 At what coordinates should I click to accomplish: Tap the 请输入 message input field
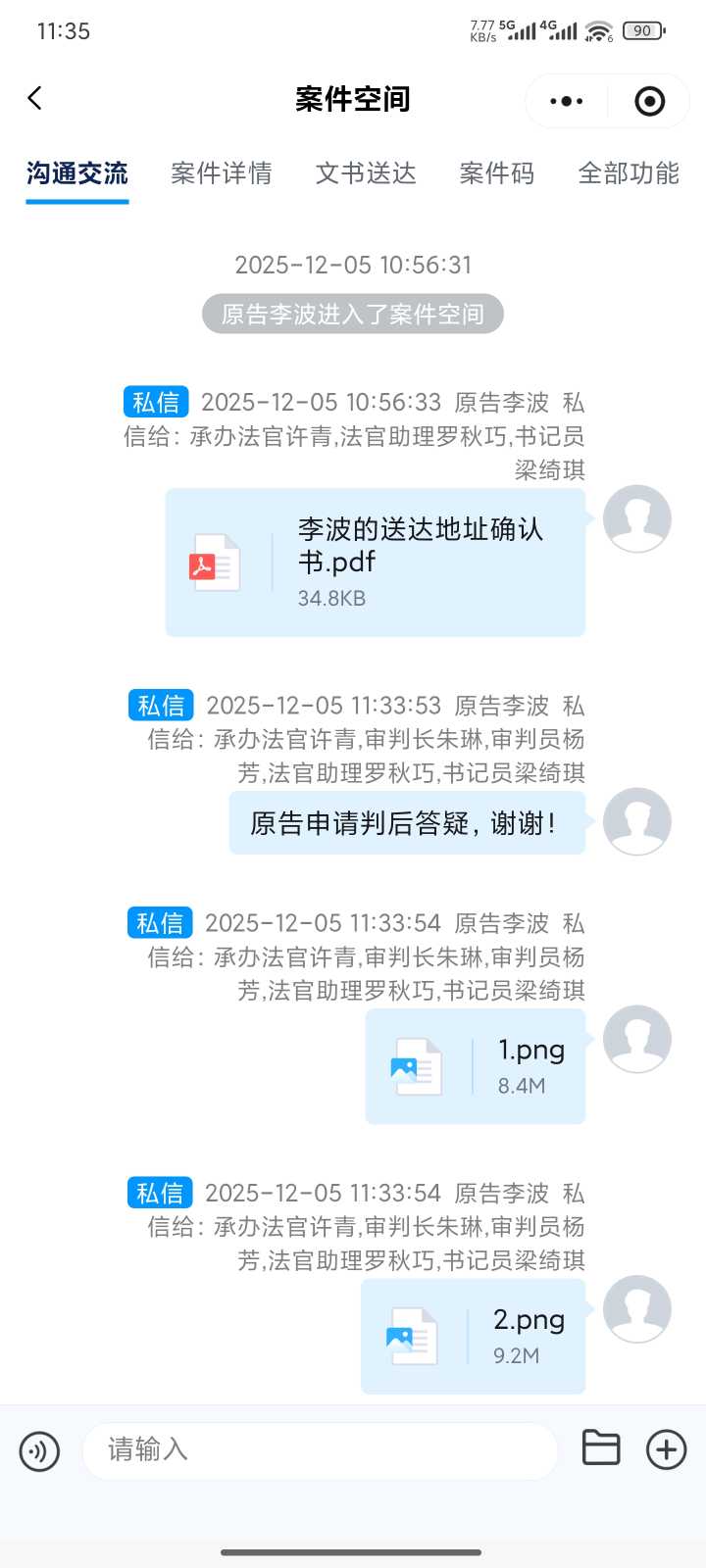click(x=319, y=1448)
